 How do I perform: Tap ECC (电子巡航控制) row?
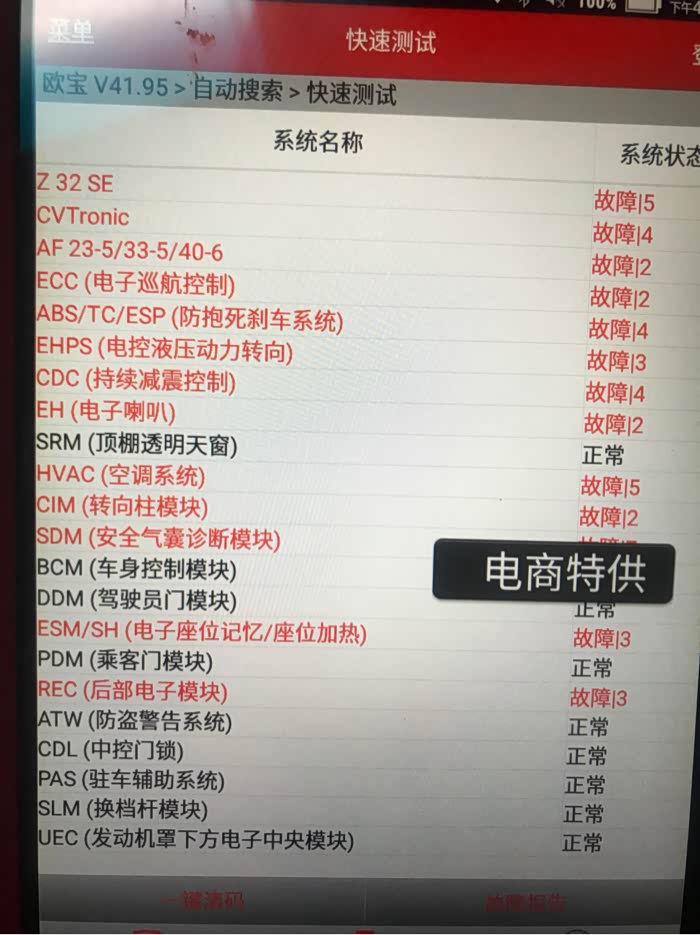[x=136, y=284]
